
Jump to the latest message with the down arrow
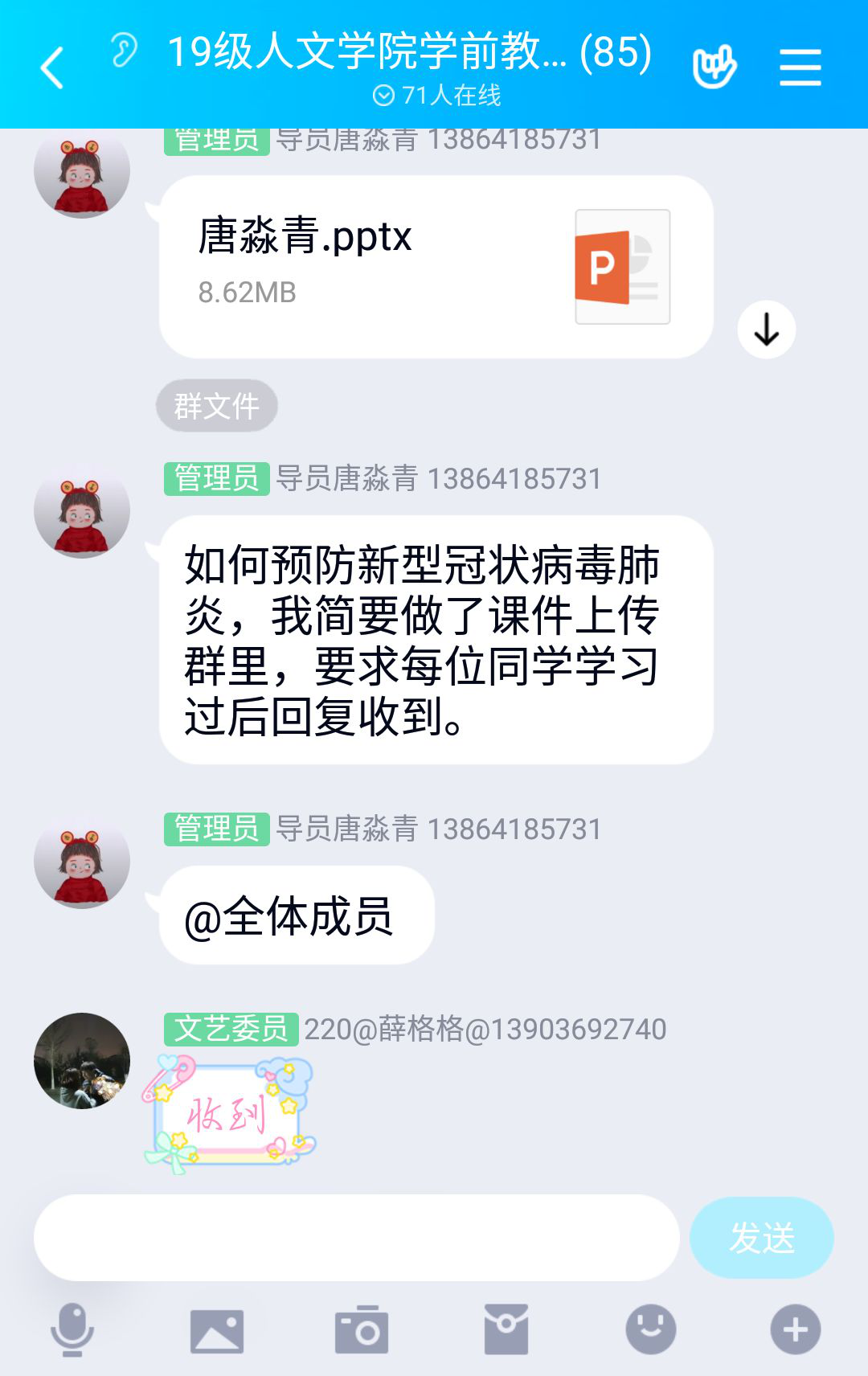coord(766,330)
